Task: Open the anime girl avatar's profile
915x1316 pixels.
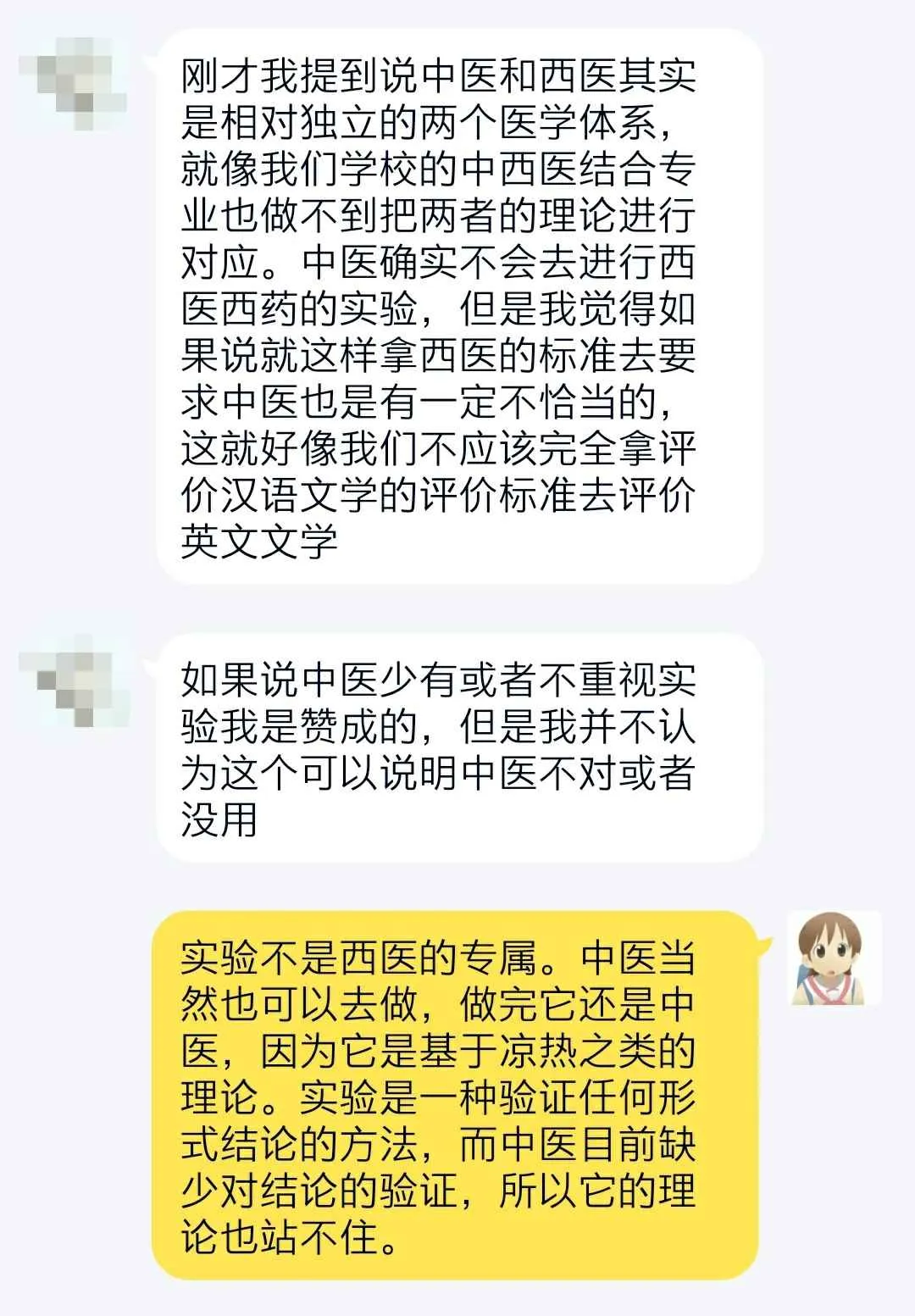Action: pyautogui.click(x=835, y=958)
